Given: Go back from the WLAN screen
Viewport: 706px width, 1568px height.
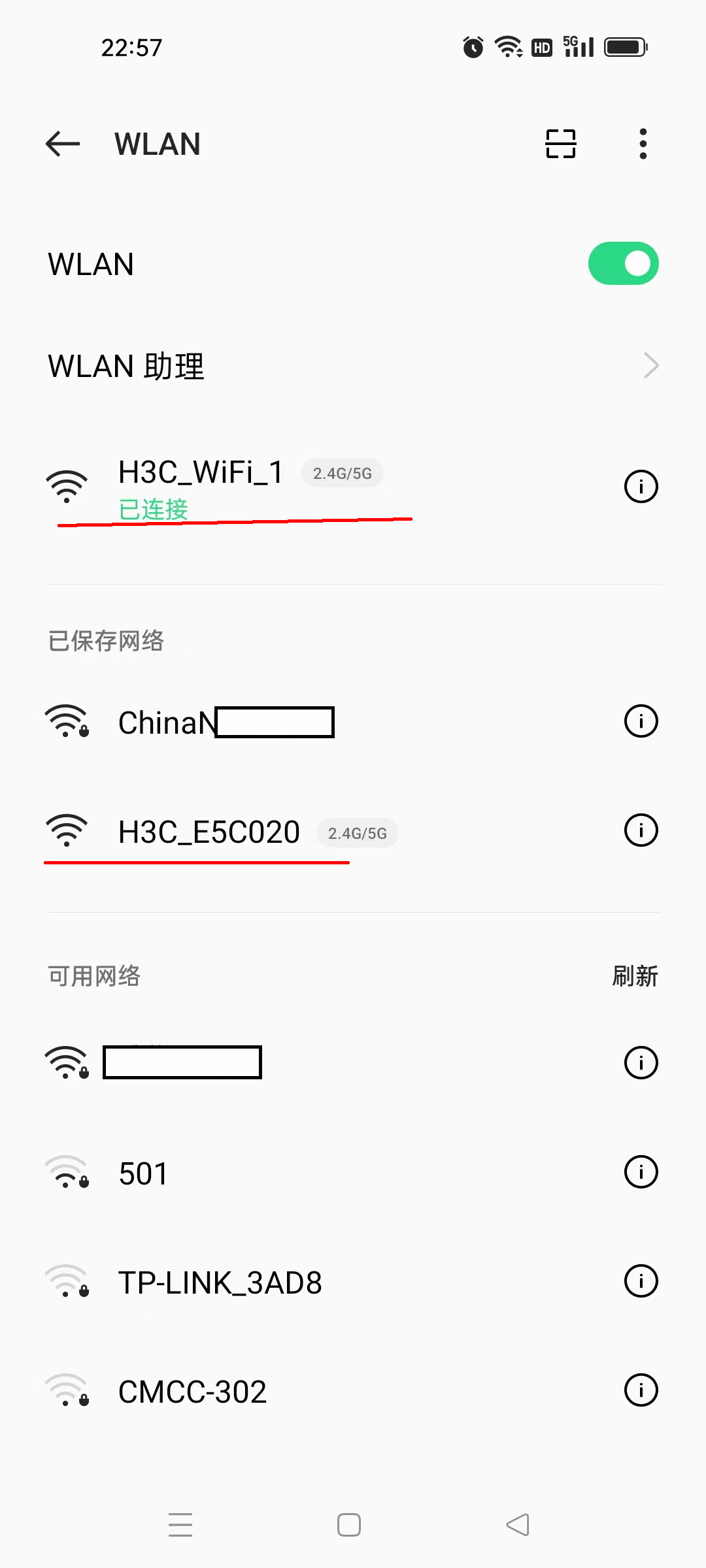Looking at the screenshot, I should (63, 144).
